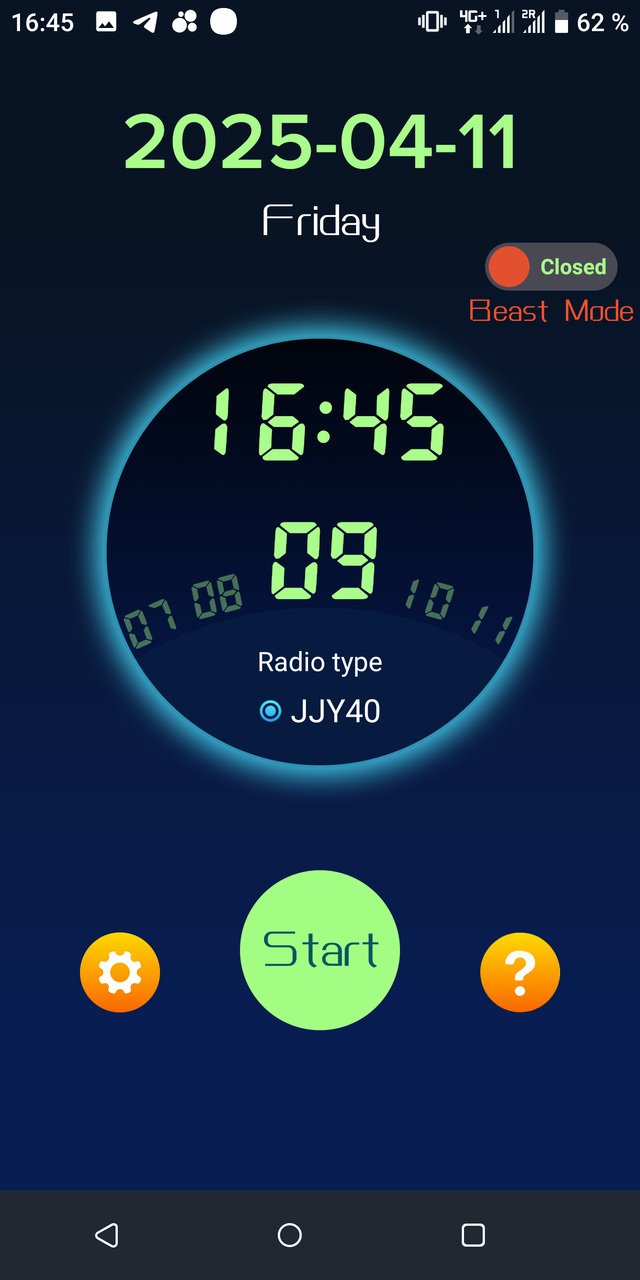Turn on the Beast Mode switch

pos(551,267)
